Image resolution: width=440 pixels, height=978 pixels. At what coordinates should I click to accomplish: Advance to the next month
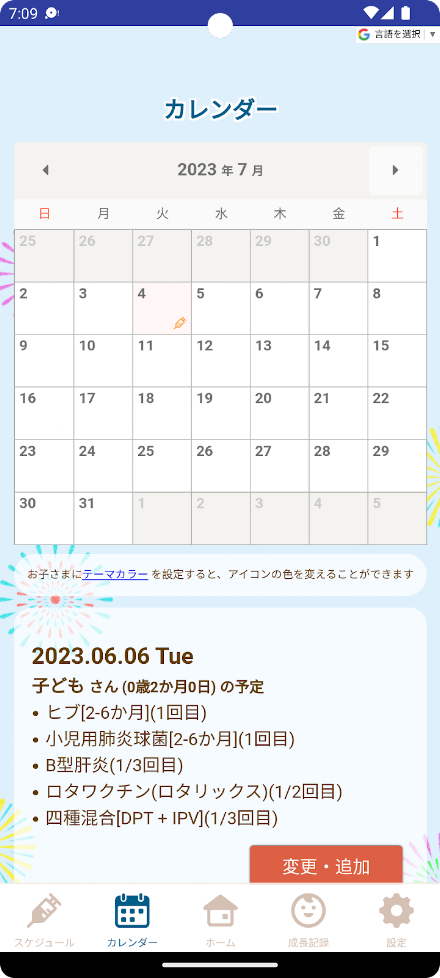[395, 170]
